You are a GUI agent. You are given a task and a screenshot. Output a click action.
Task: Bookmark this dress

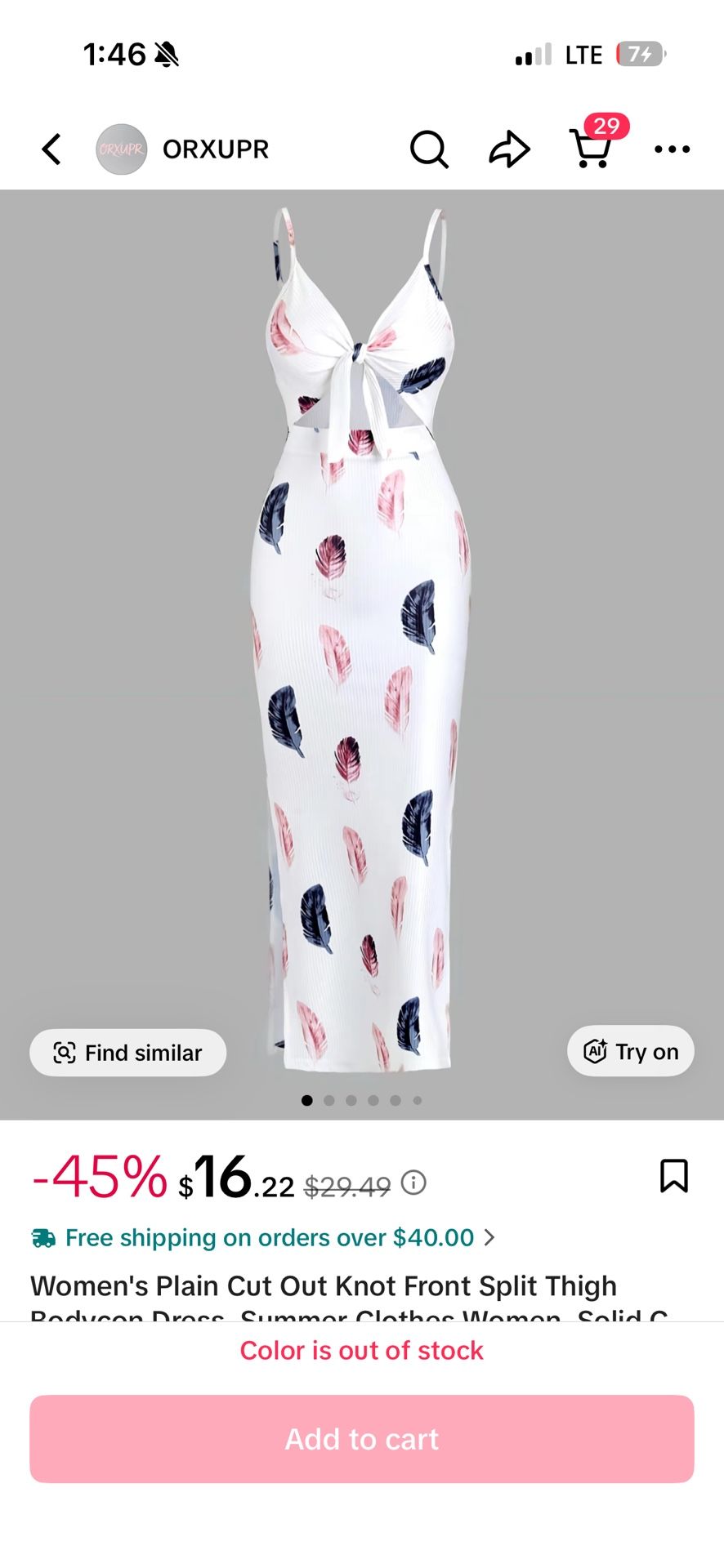point(674,1176)
